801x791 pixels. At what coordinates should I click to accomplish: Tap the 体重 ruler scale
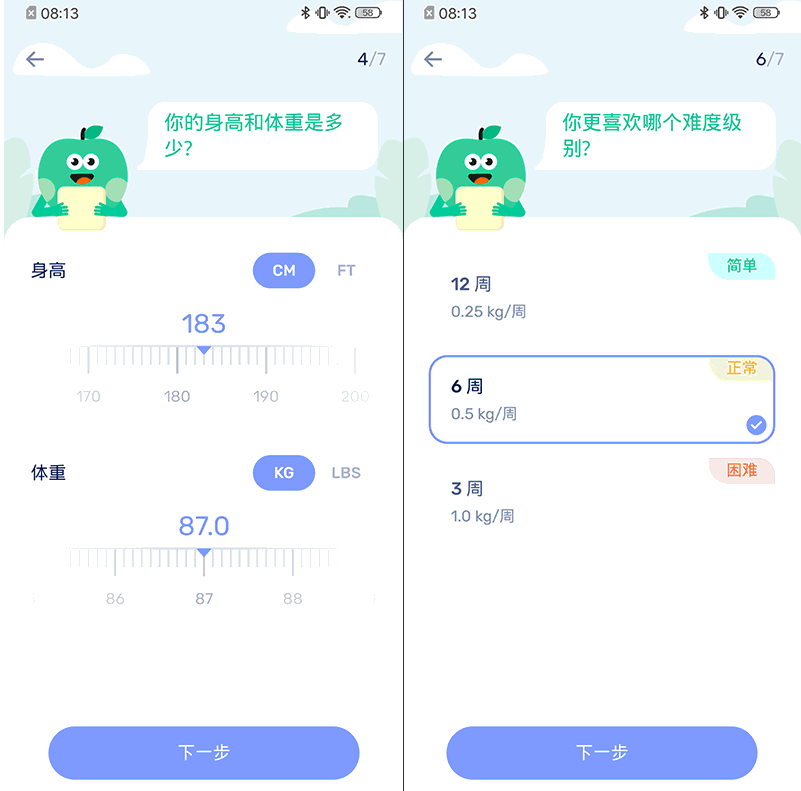pos(204,562)
